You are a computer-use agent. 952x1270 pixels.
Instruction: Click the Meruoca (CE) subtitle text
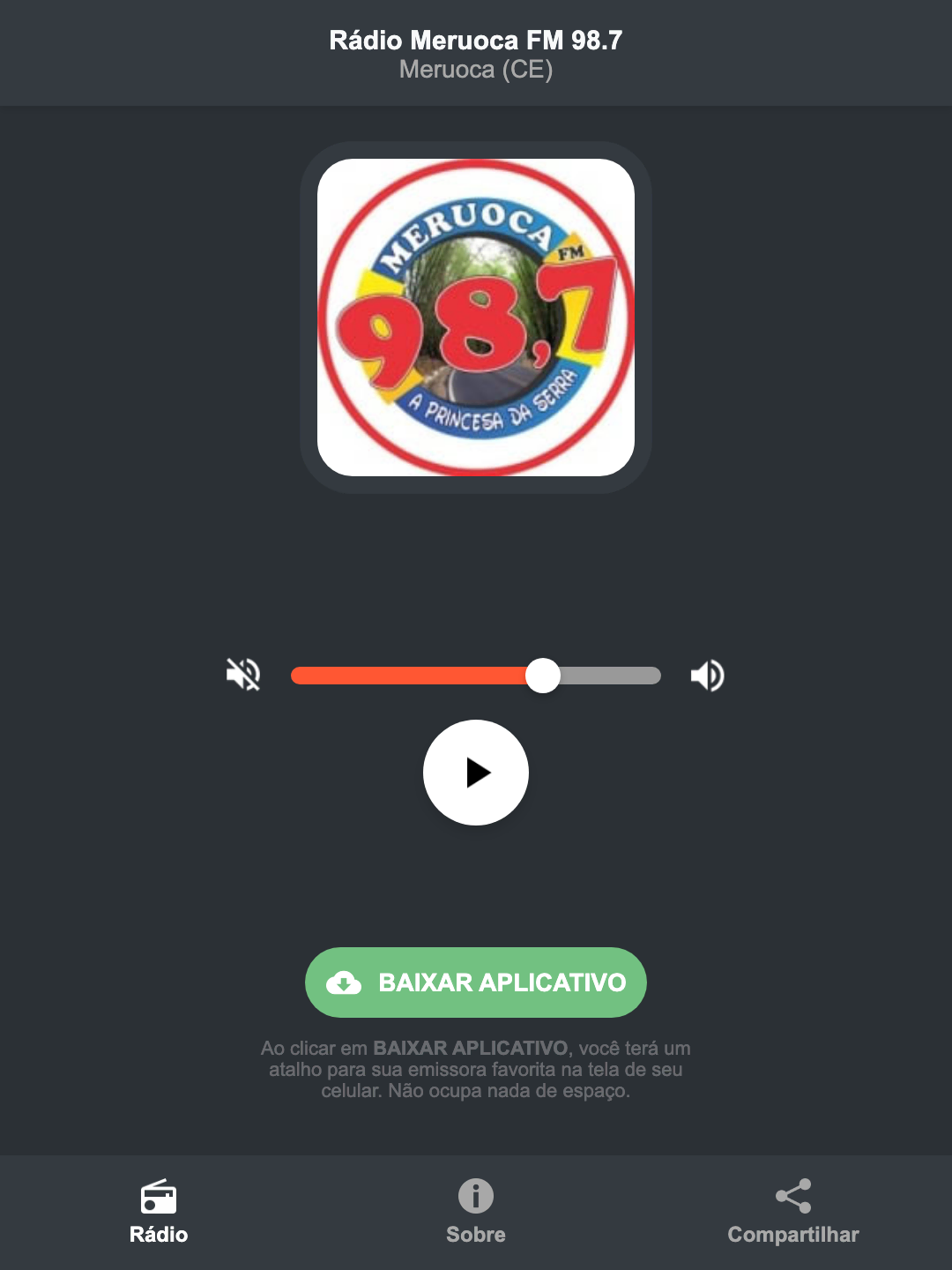(475, 70)
